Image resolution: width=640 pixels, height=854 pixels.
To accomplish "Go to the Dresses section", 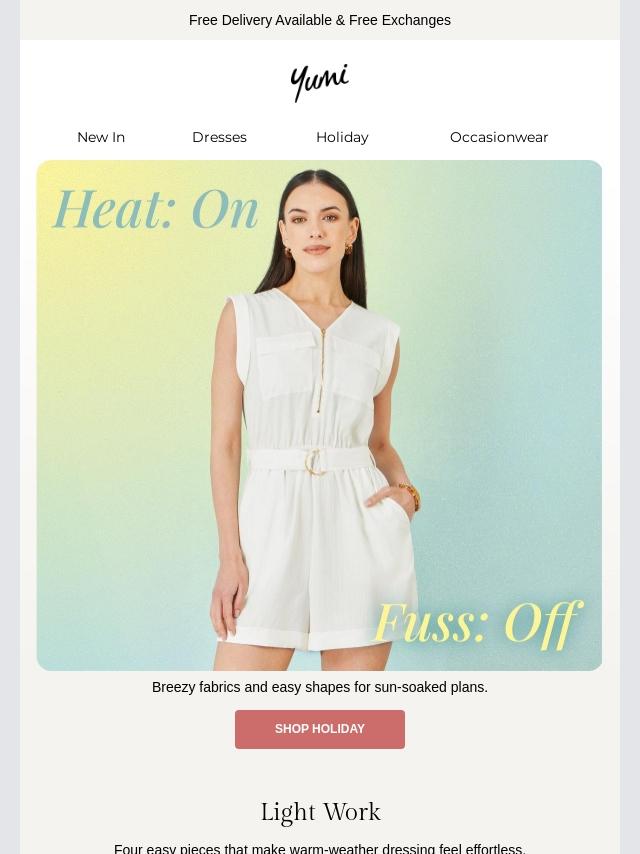I will pos(220,137).
